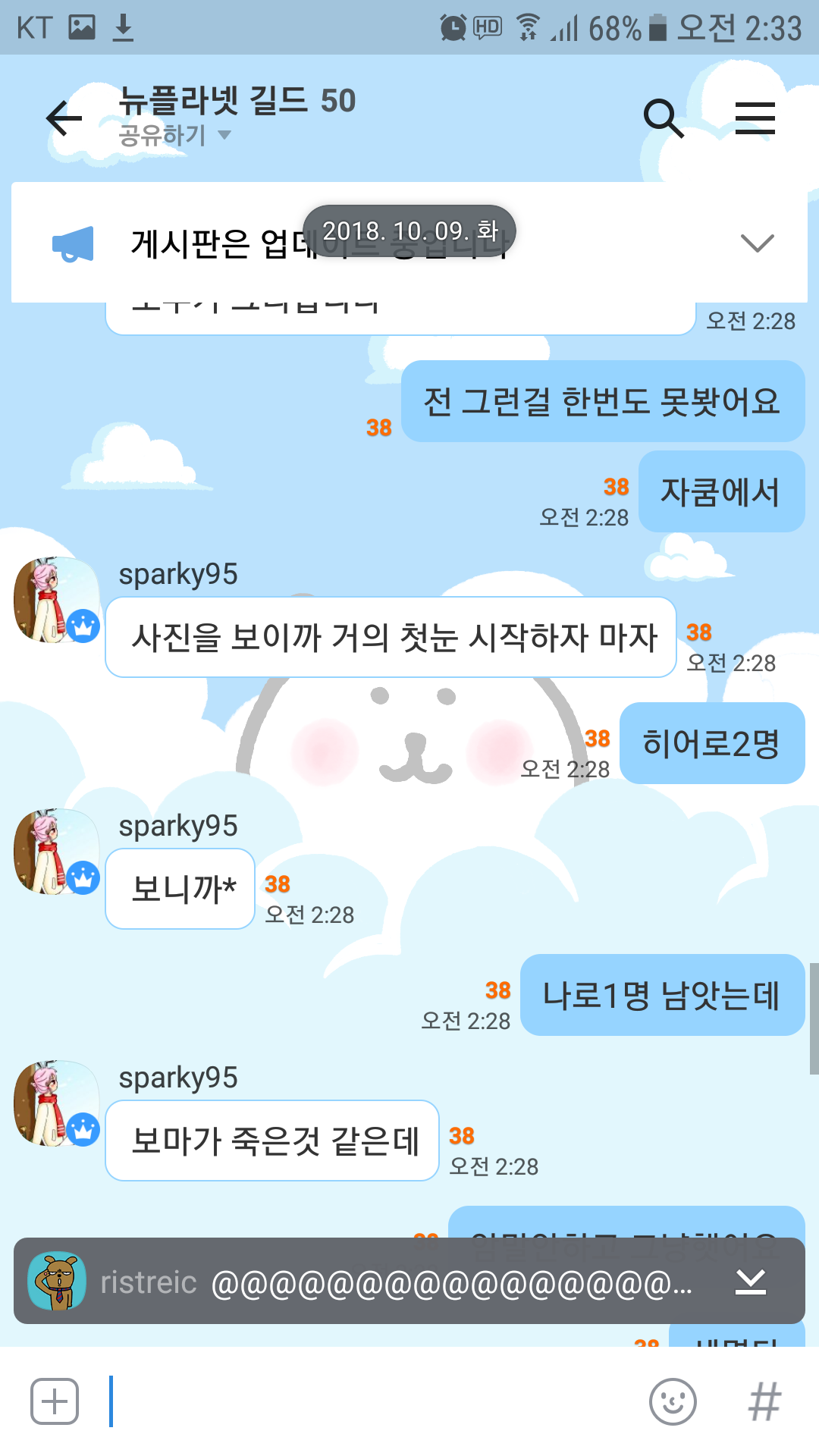Go back using the arrow icon

coord(64,118)
